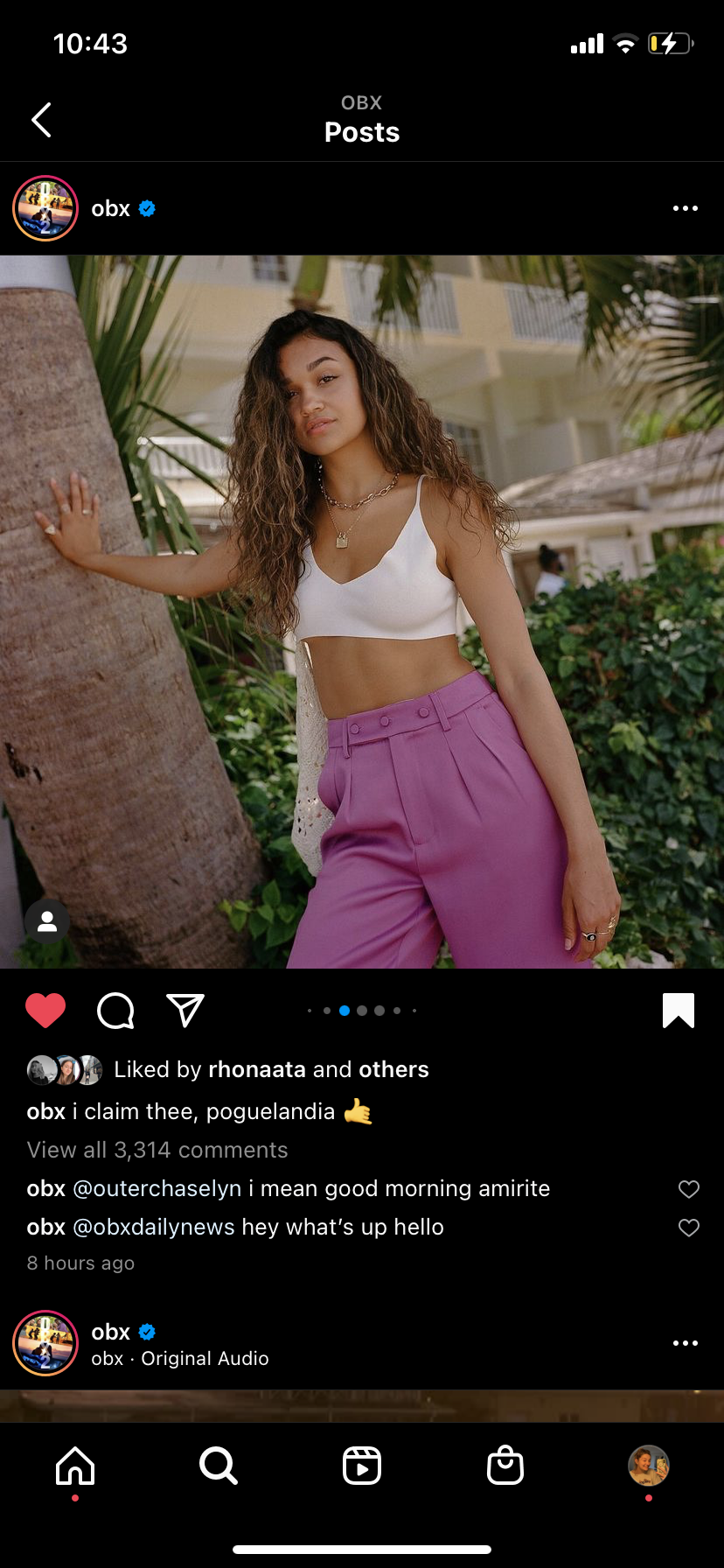The image size is (724, 1568).
Task: Switch to the Home tab
Action: coord(75,1466)
